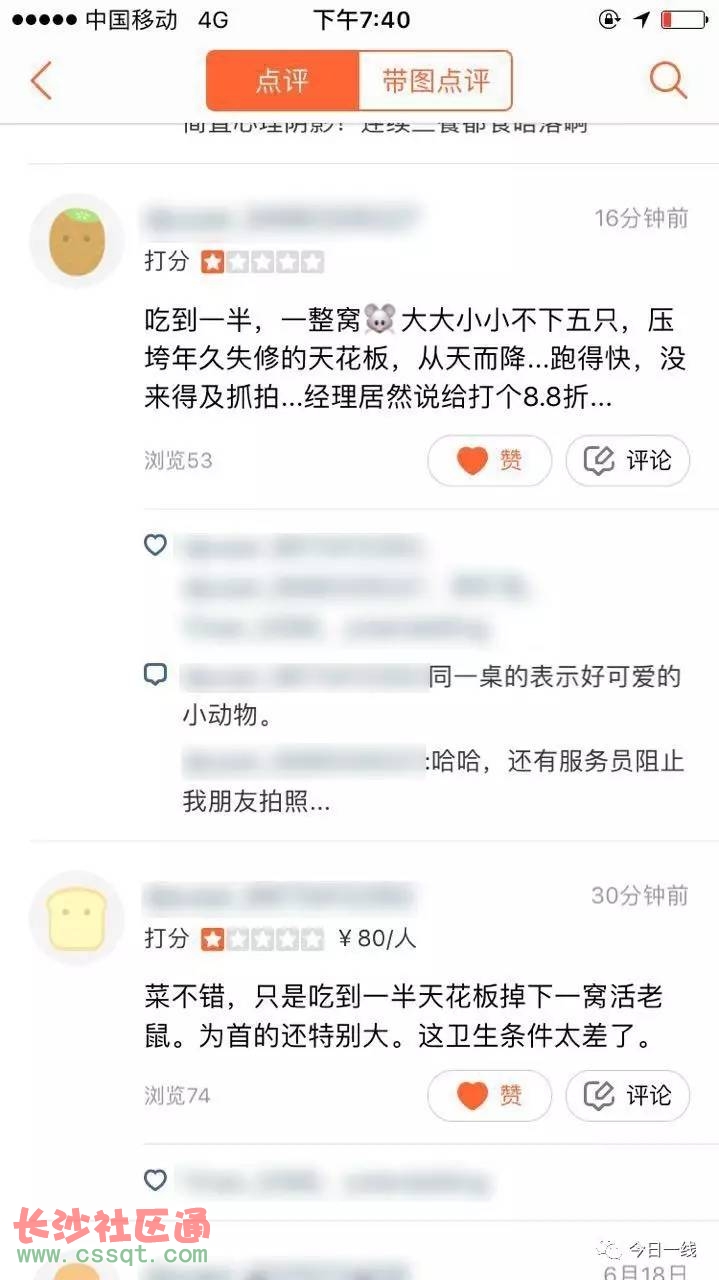Image resolution: width=719 pixels, height=1280 pixels.
Task: Go back using the top-left arrow
Action: pyautogui.click(x=41, y=80)
